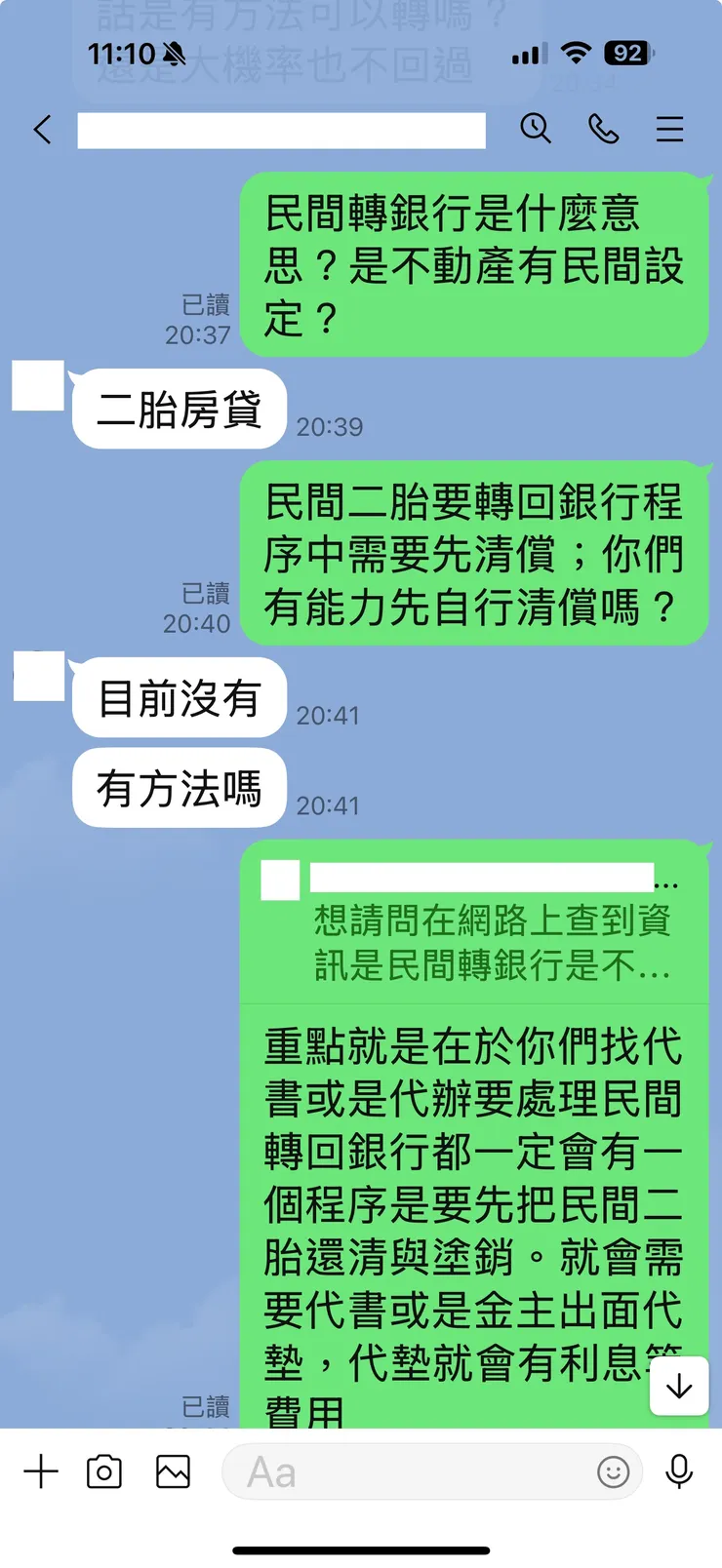Start a voice call from chat header
The height and width of the screenshot is (1568, 722).
[x=604, y=129]
